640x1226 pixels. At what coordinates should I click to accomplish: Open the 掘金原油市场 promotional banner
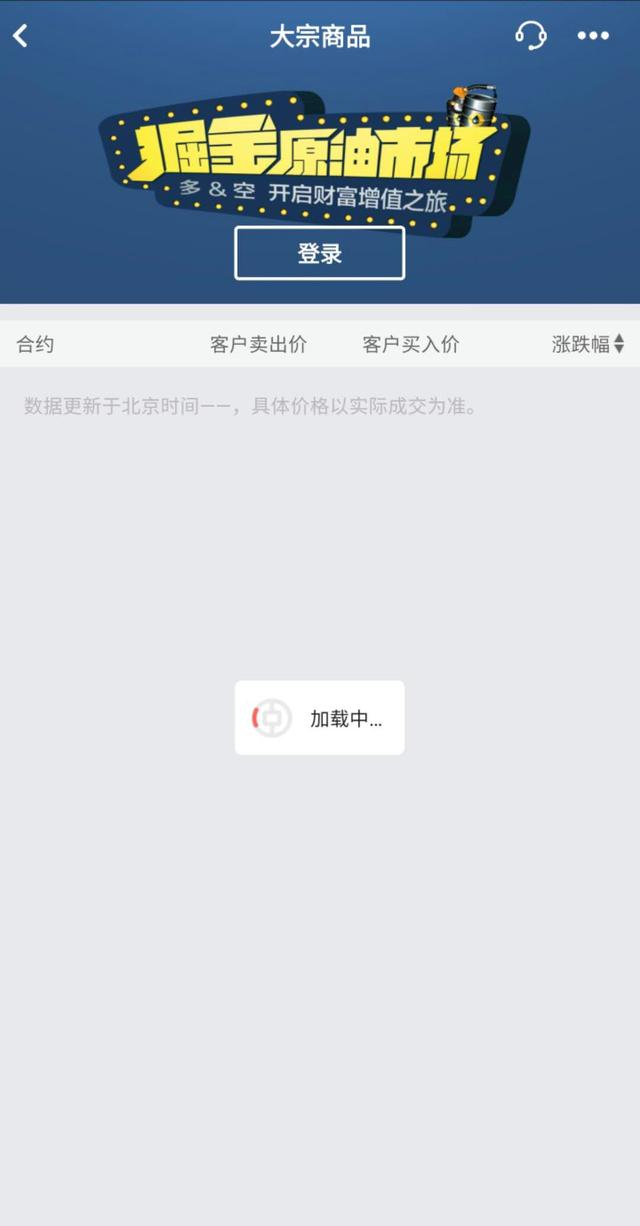312,154
